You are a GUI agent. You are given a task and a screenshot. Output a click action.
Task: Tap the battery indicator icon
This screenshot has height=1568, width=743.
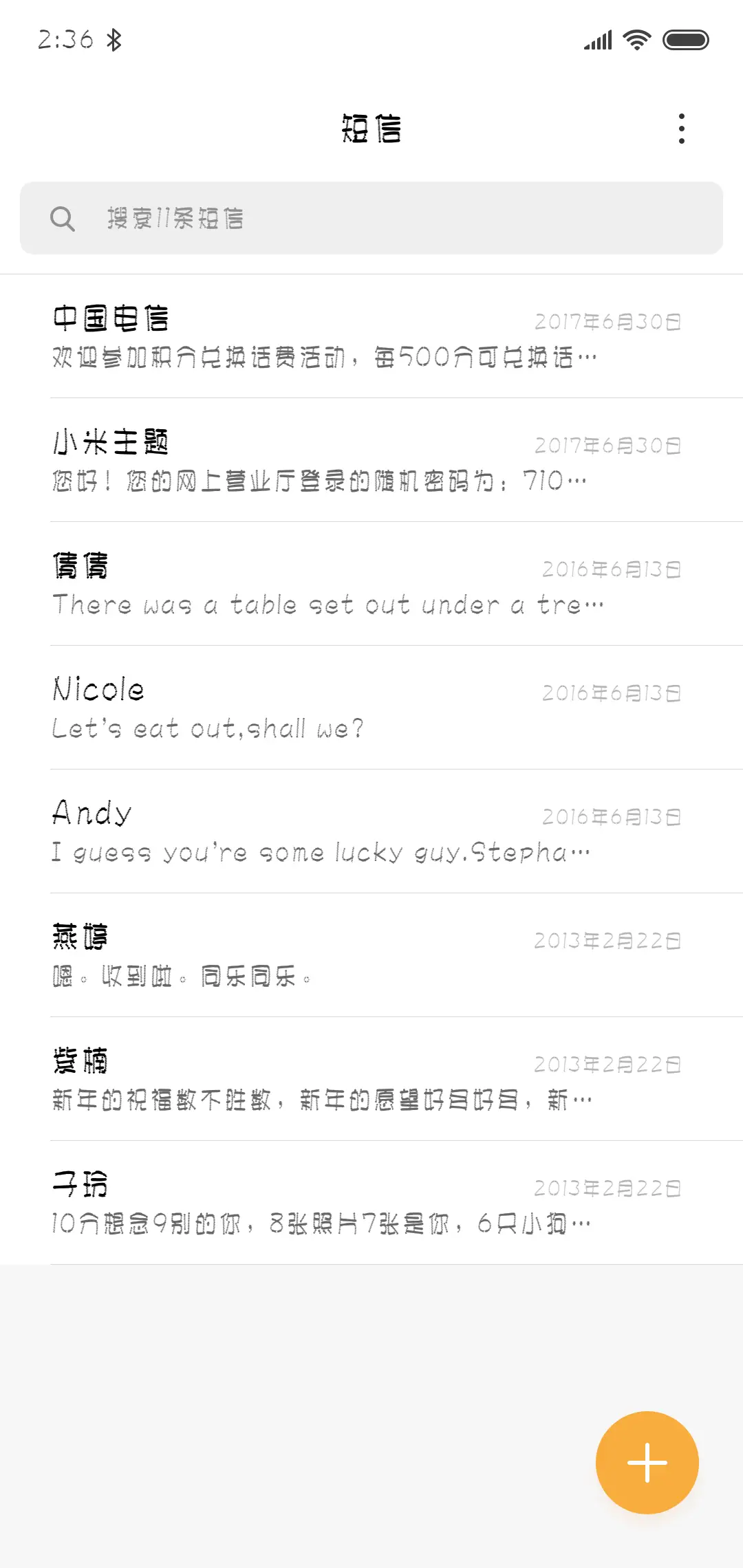click(686, 39)
